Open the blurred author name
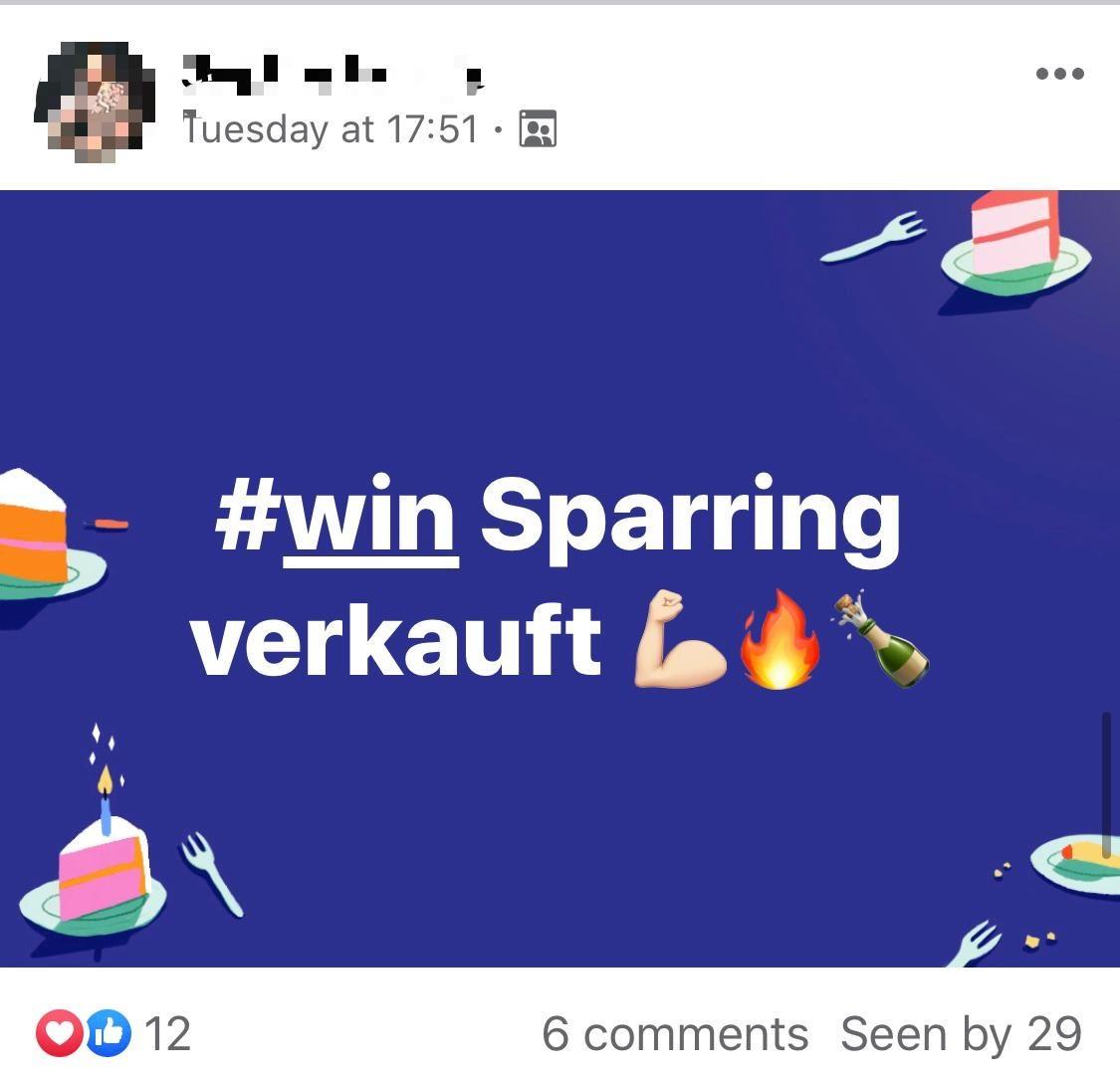The image size is (1120, 1077). [x=334, y=74]
